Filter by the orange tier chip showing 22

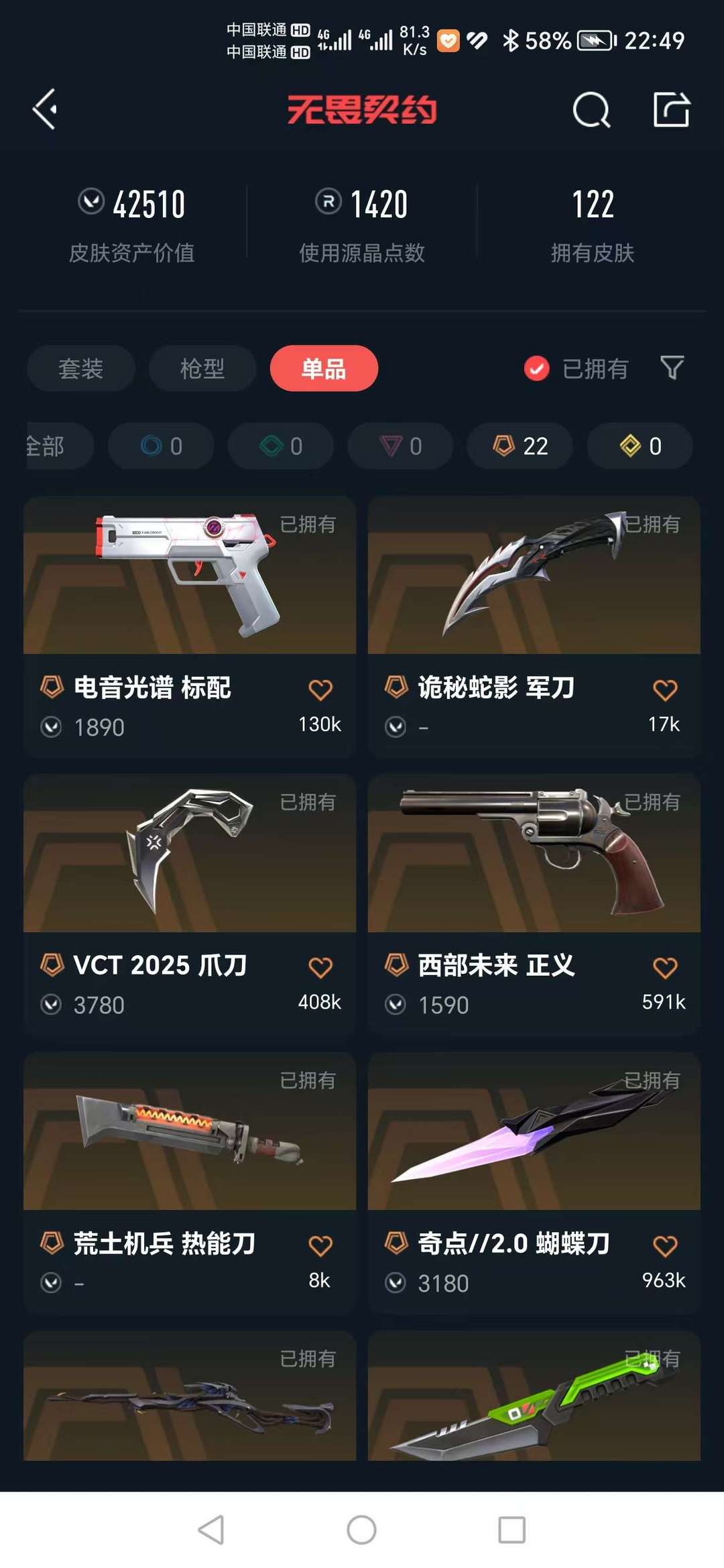(x=520, y=446)
